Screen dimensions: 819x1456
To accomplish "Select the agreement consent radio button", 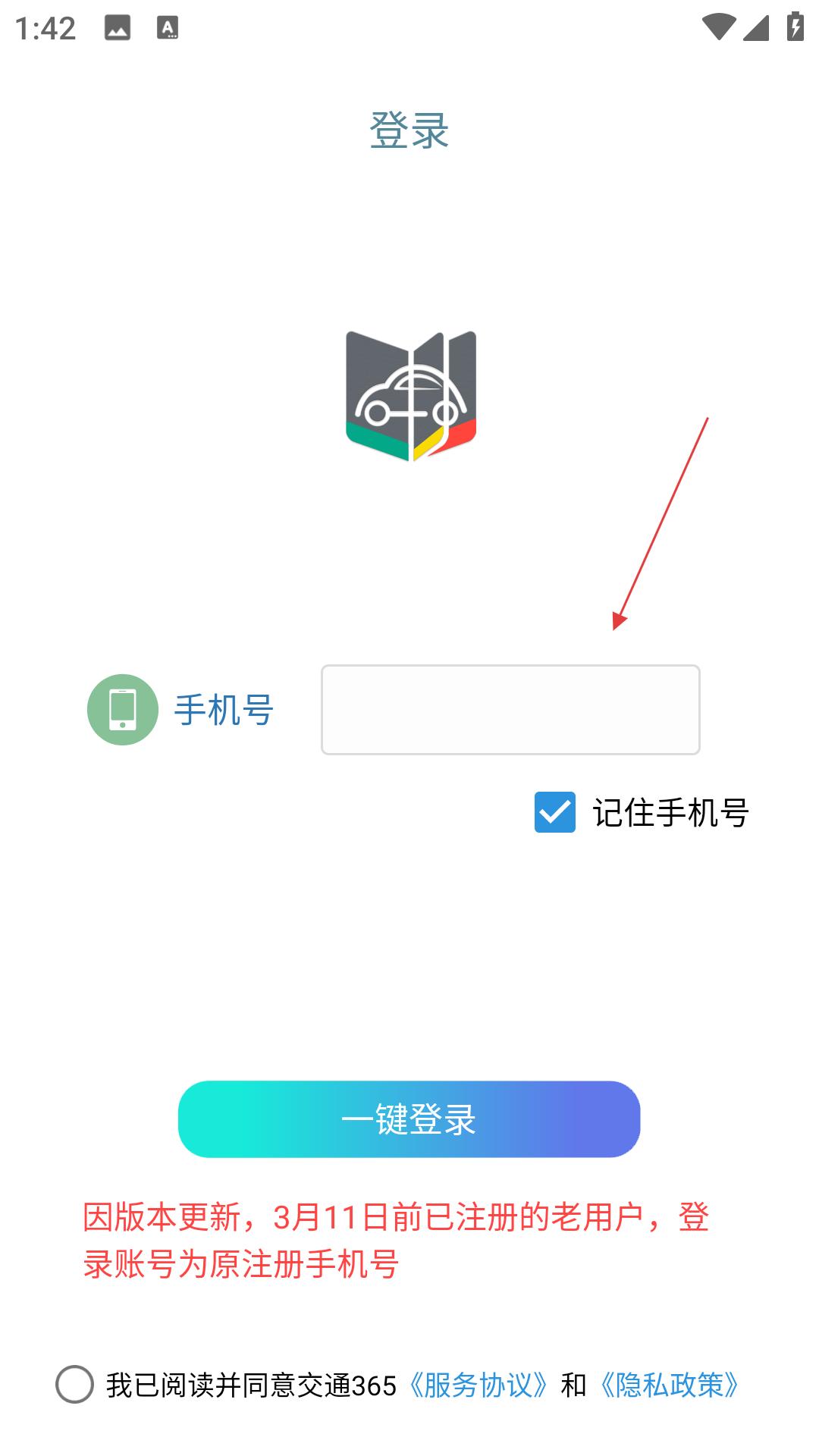I will pos(74,1385).
